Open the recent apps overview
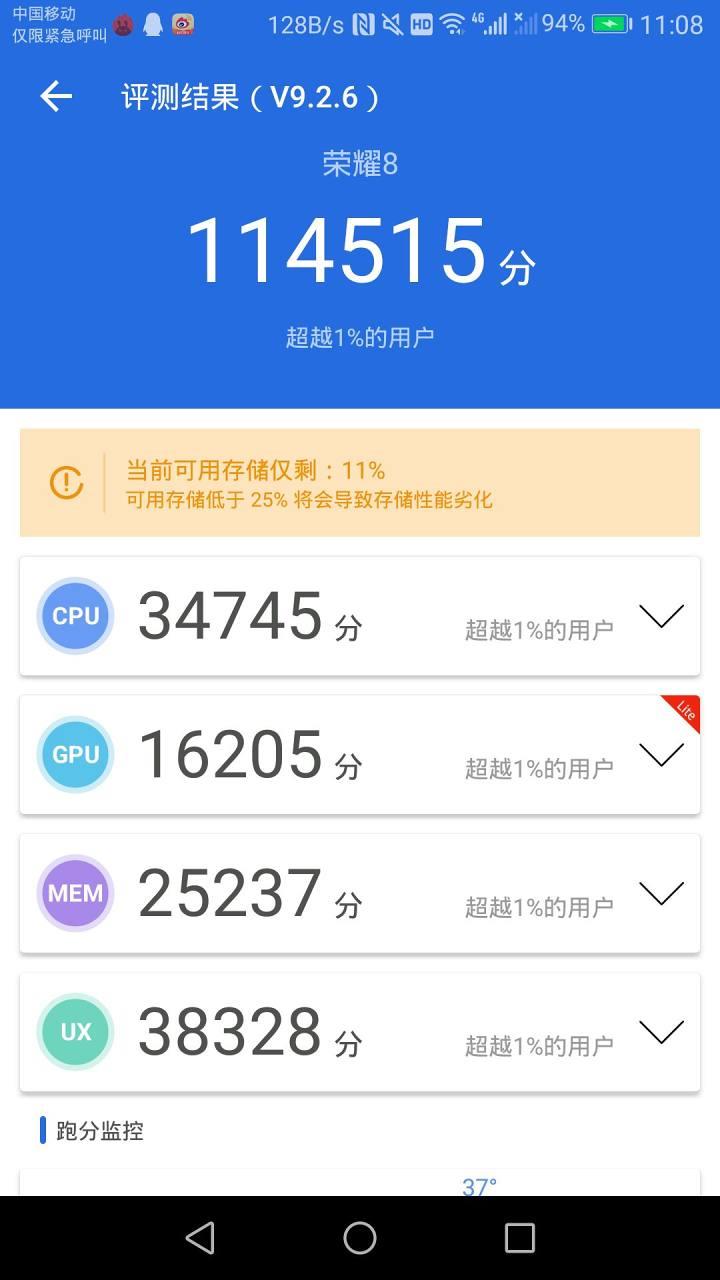This screenshot has width=720, height=1280. click(x=520, y=1238)
